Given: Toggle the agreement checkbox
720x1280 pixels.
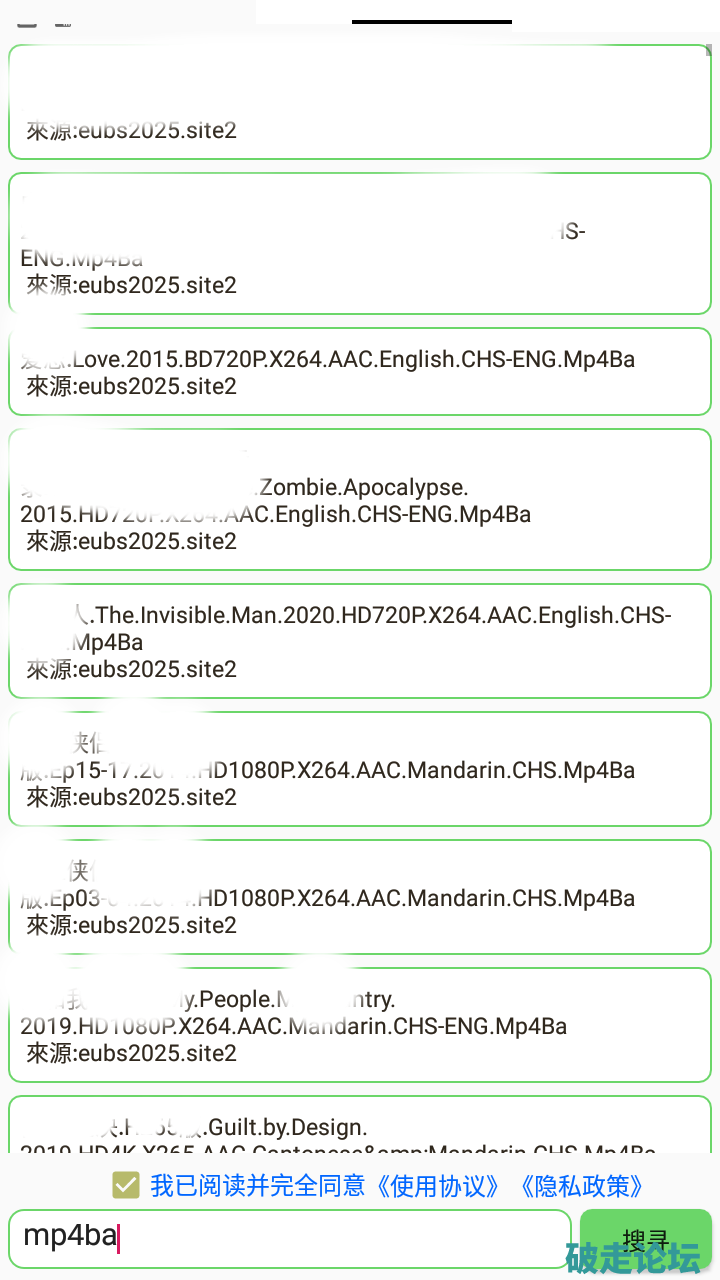Looking at the screenshot, I should [126, 1186].
